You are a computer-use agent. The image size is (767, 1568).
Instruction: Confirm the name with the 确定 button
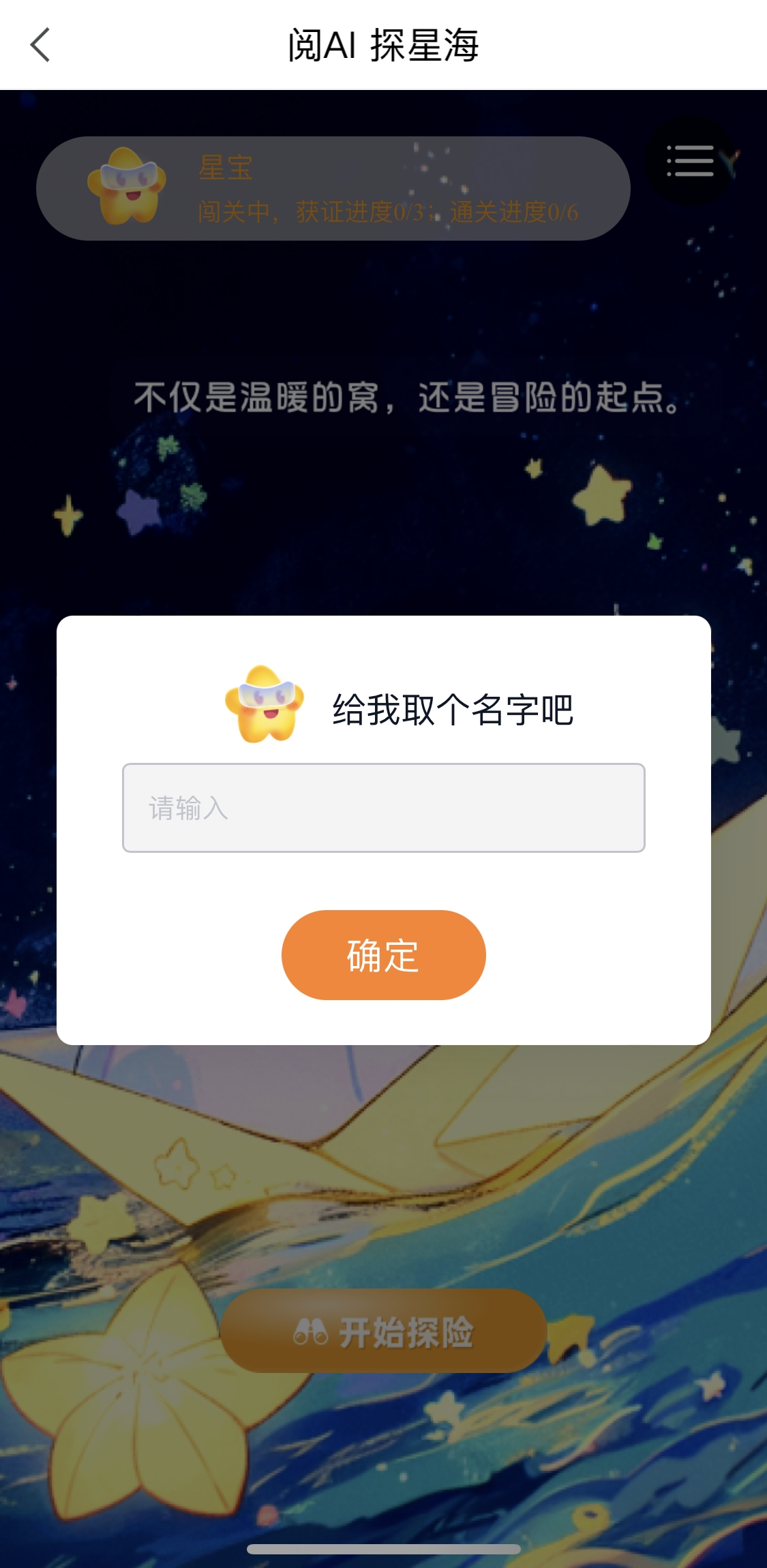[x=383, y=955]
